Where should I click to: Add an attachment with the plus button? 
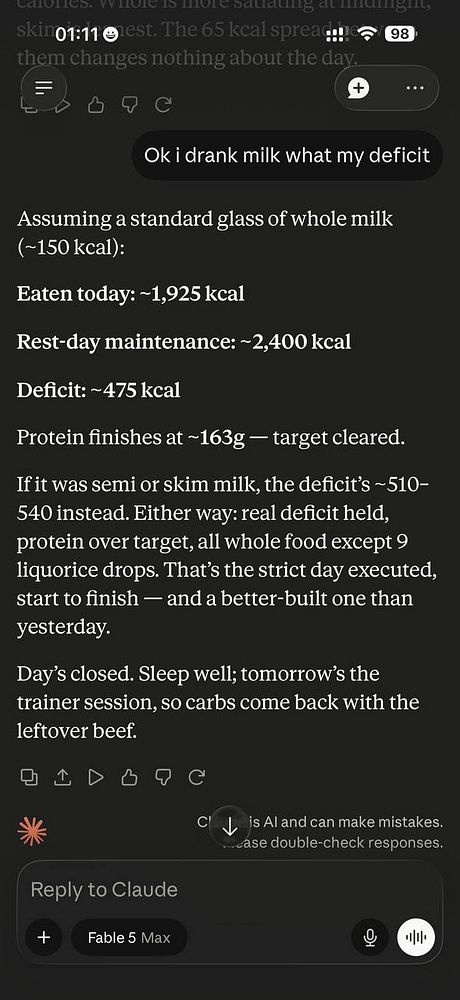(x=43, y=938)
